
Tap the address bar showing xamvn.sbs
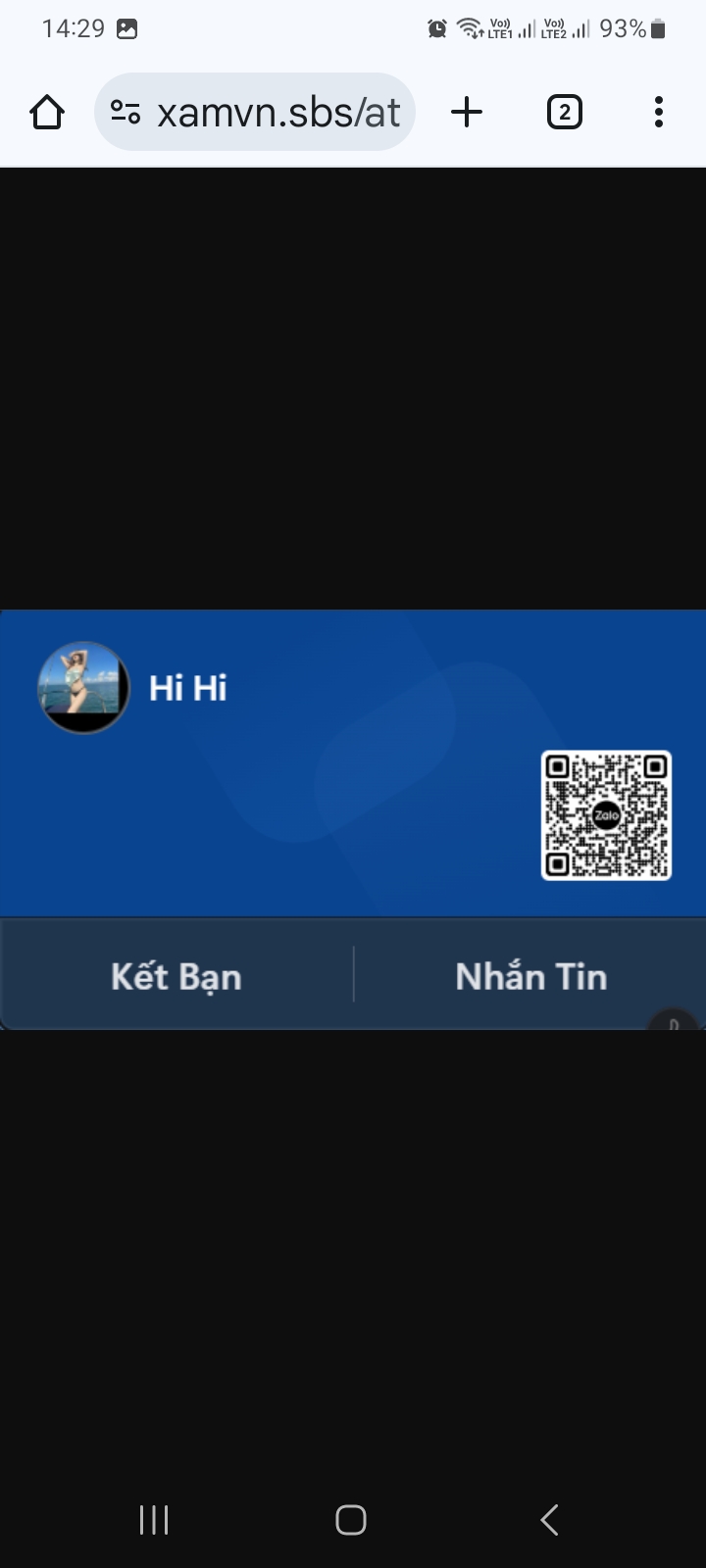[277, 113]
